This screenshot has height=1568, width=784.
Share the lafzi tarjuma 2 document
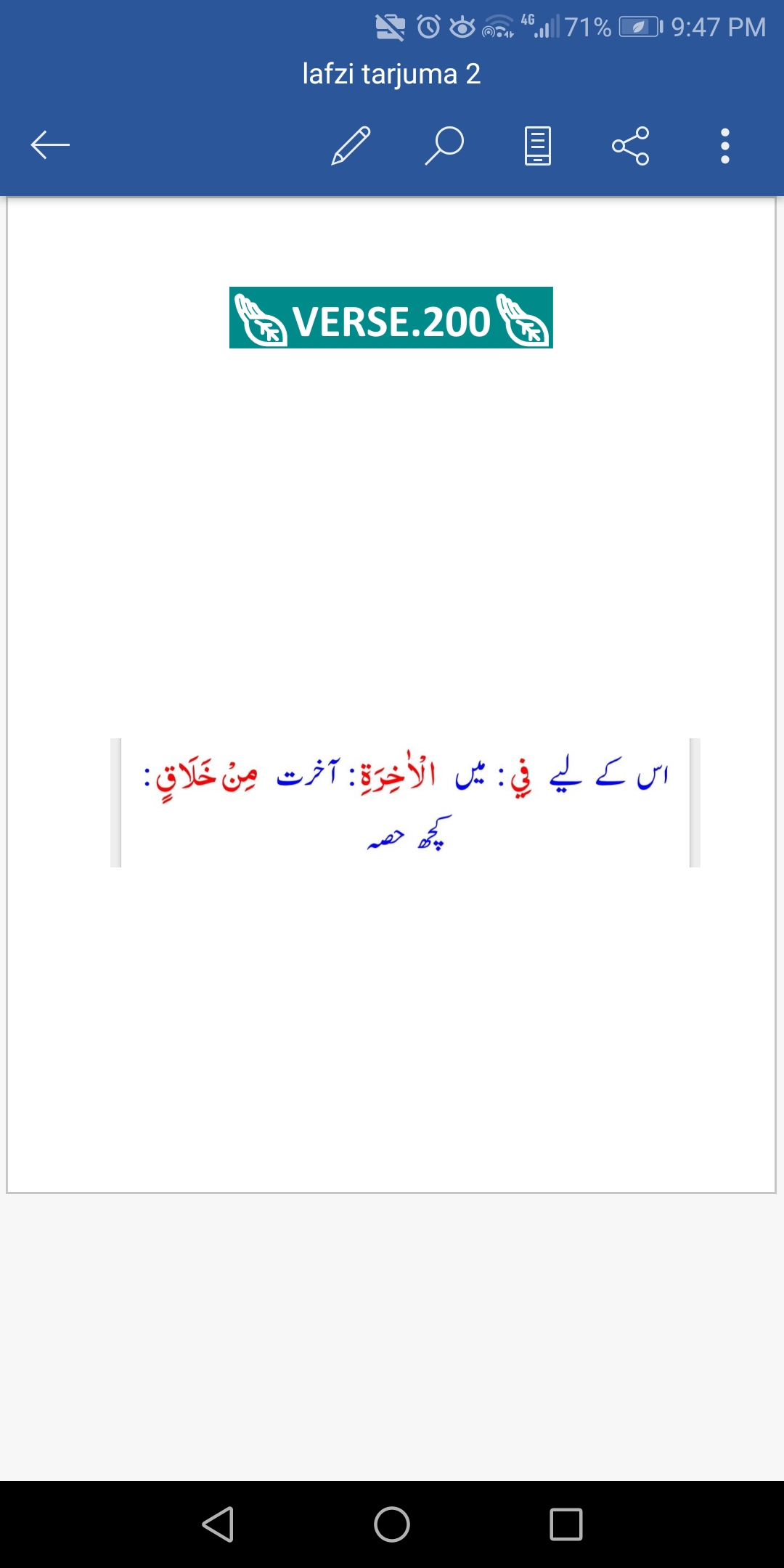pyautogui.click(x=631, y=146)
